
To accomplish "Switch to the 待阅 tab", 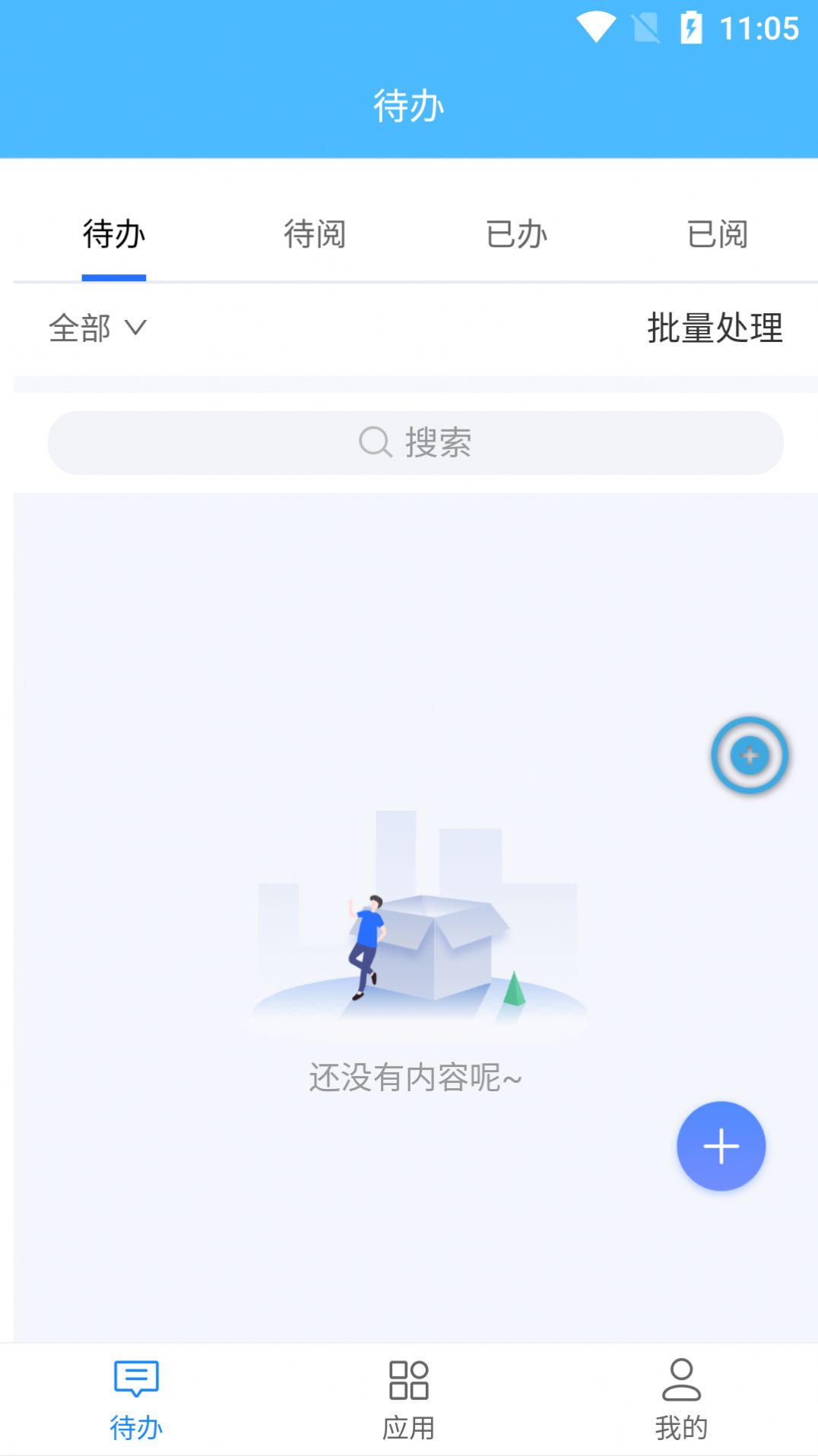I will pyautogui.click(x=313, y=235).
